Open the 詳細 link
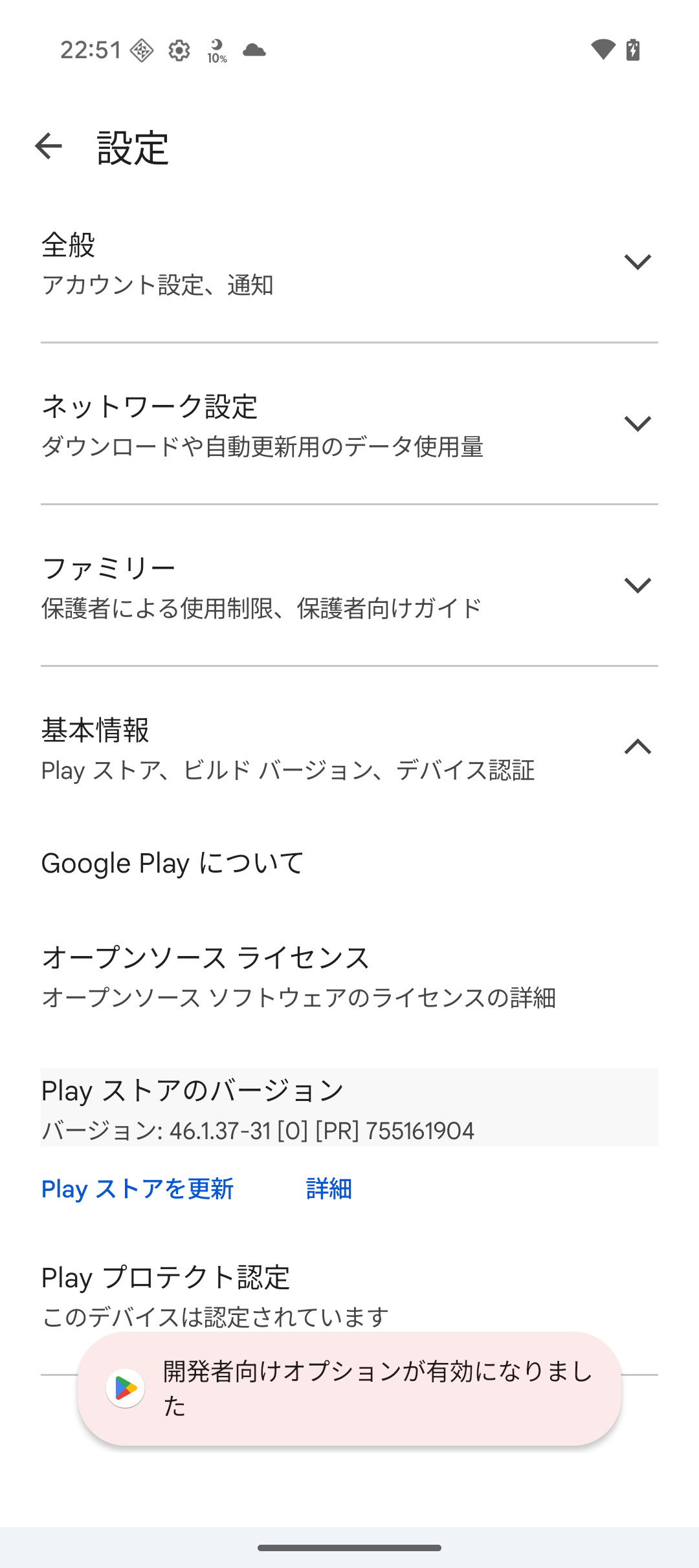This screenshot has height=1568, width=699. click(329, 1189)
